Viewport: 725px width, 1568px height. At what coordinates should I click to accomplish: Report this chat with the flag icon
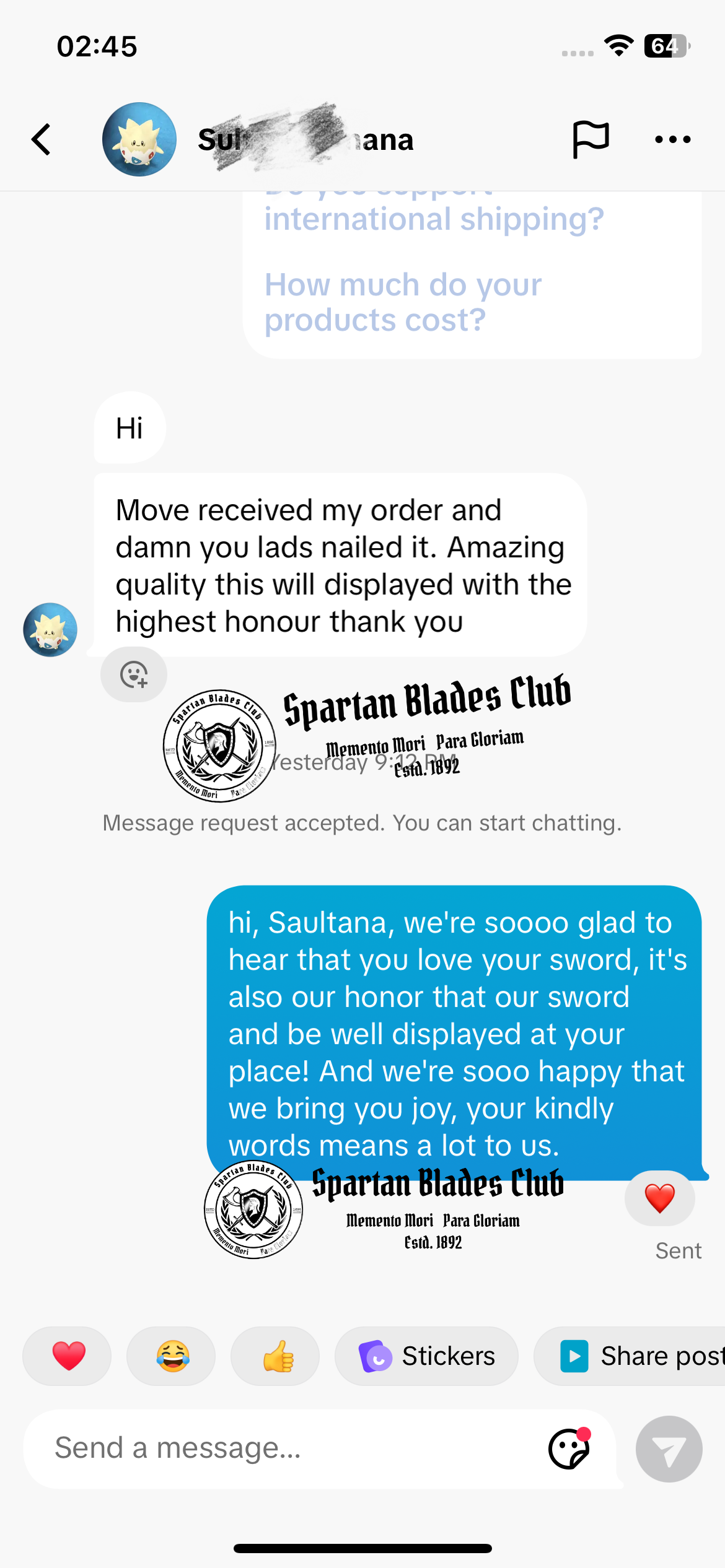(591, 139)
